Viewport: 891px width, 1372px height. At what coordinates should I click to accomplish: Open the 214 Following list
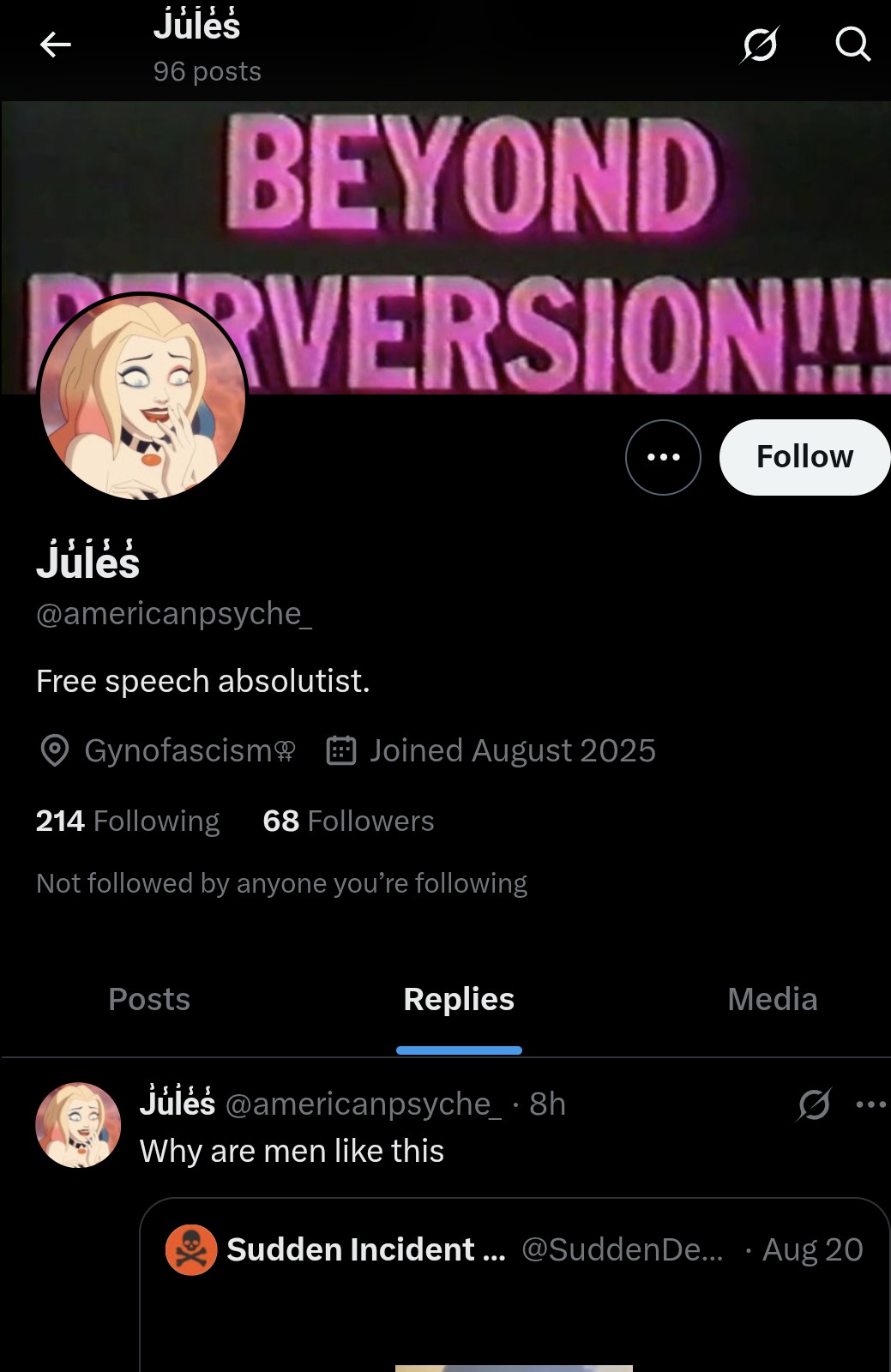click(x=128, y=821)
